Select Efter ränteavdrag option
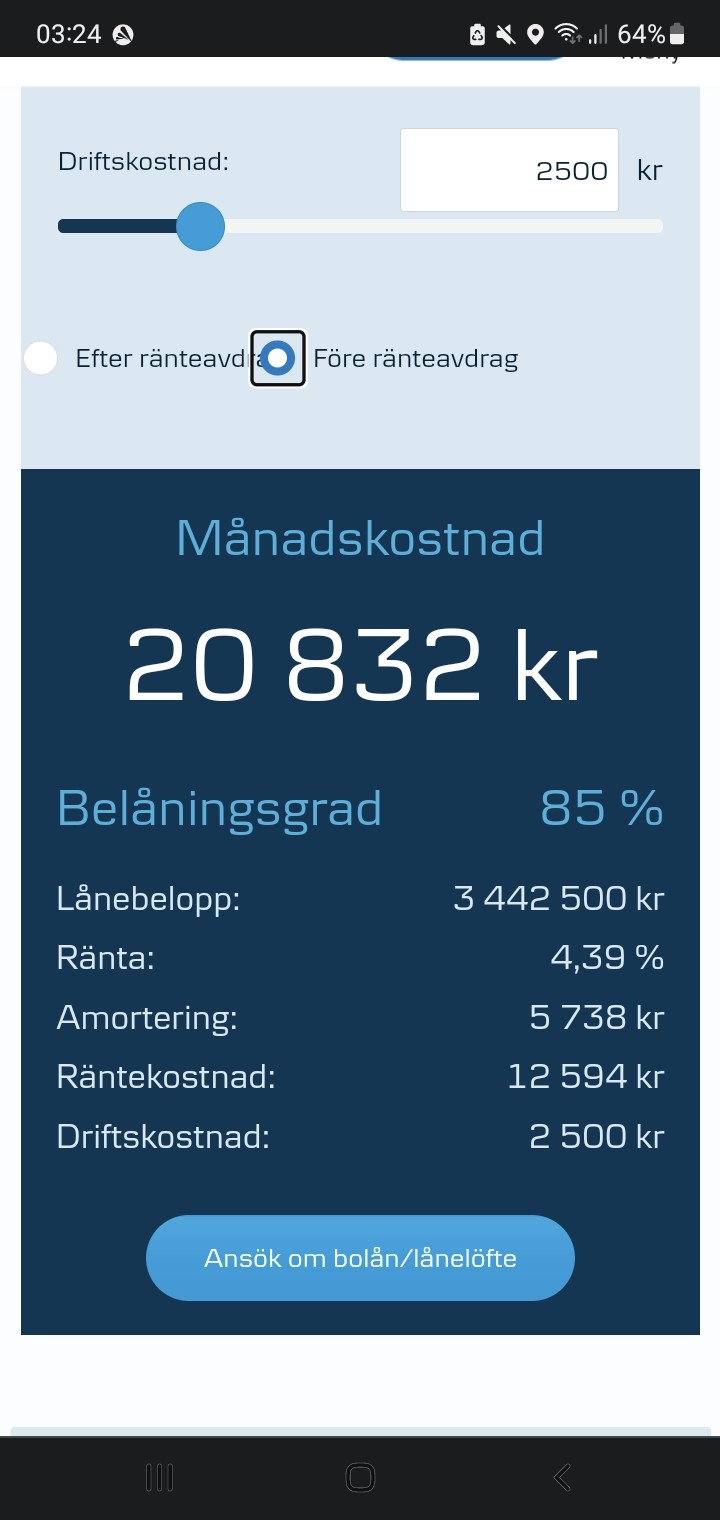Viewport: 720px width, 1520px height. coord(41,358)
